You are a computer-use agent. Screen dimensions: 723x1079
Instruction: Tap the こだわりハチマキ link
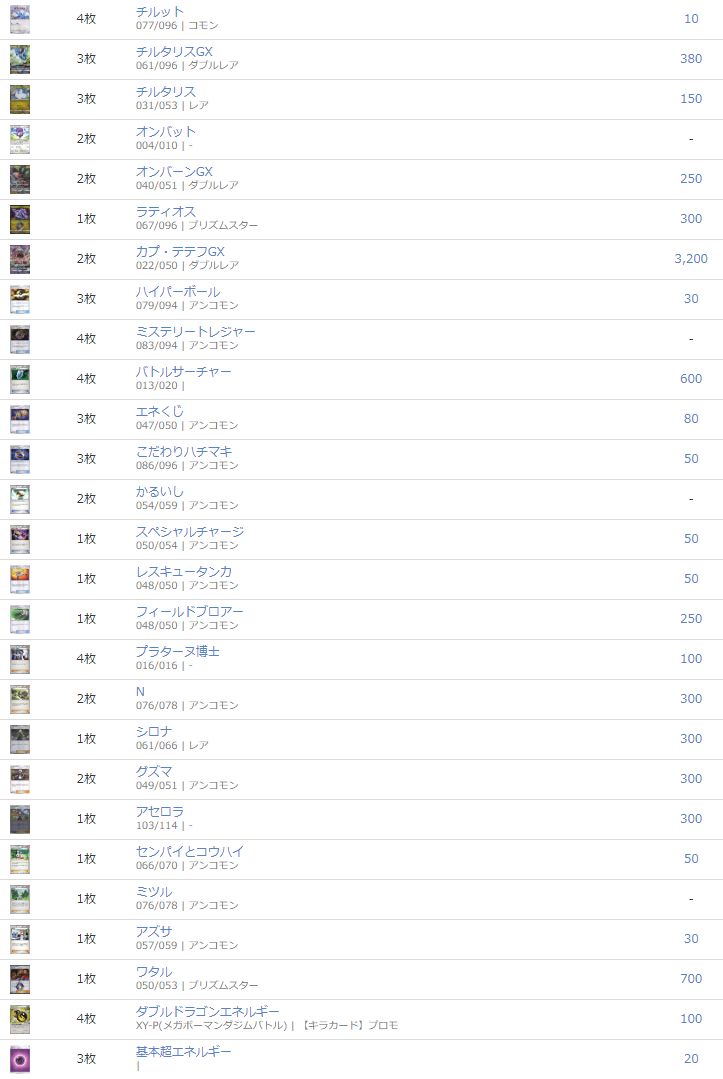click(184, 452)
